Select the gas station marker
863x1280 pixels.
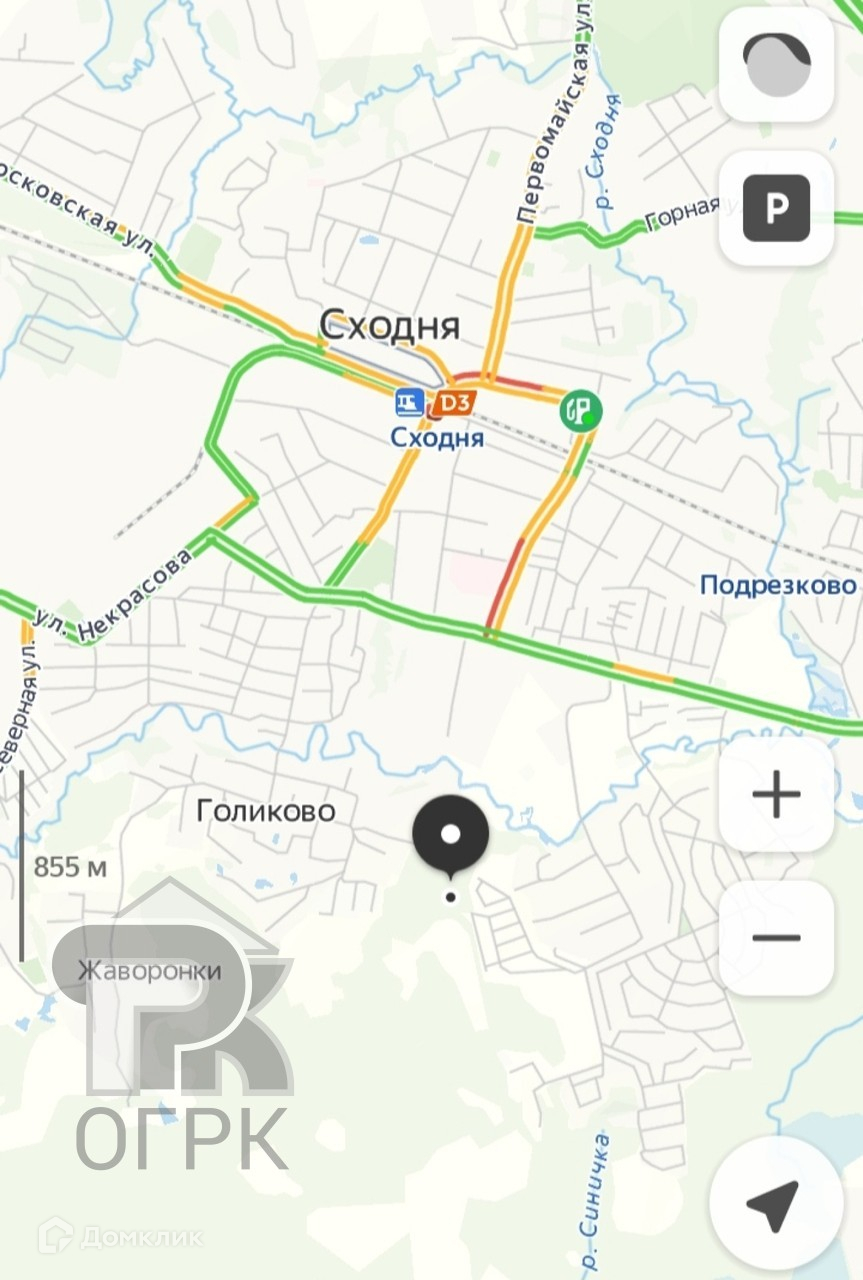point(580,410)
